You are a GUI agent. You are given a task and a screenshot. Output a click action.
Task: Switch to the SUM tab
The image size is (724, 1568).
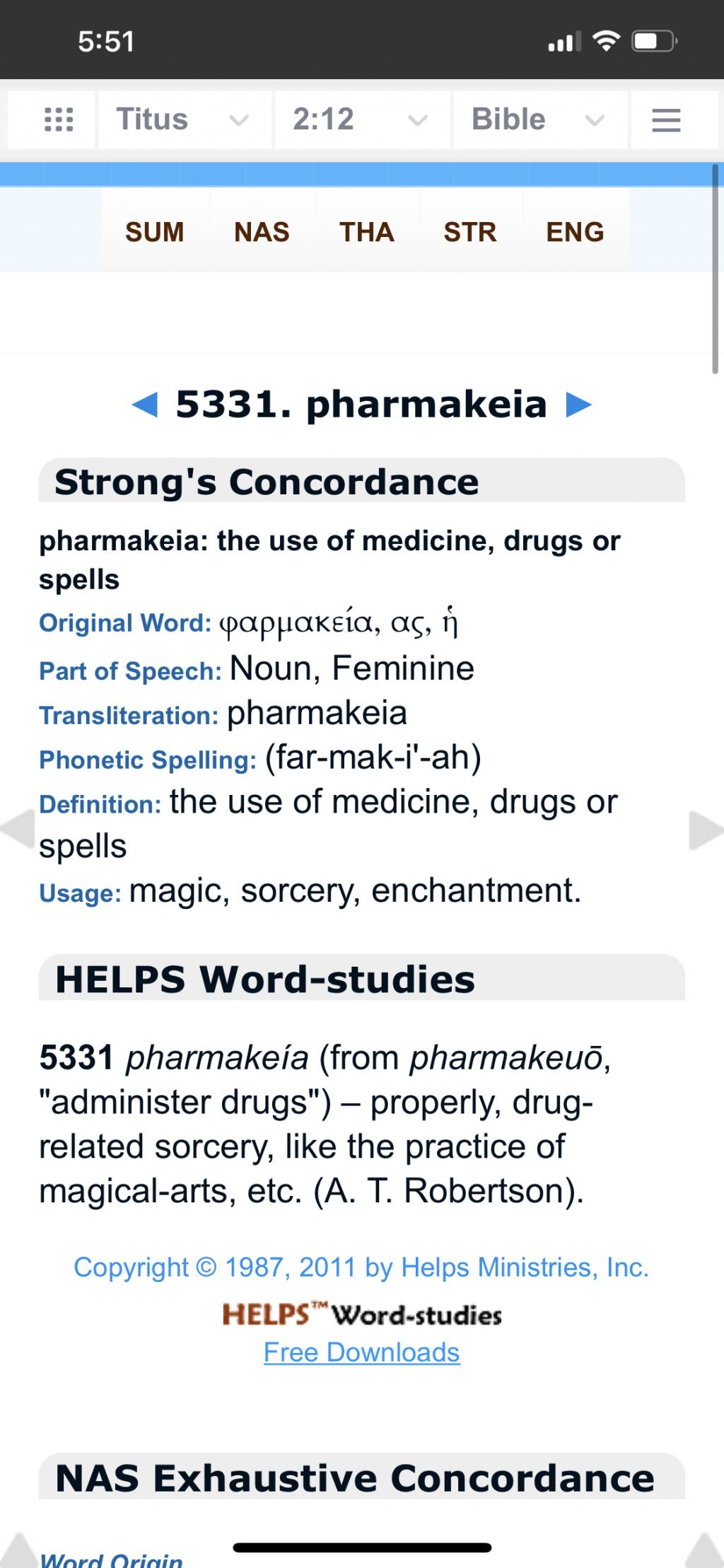pyautogui.click(x=155, y=232)
